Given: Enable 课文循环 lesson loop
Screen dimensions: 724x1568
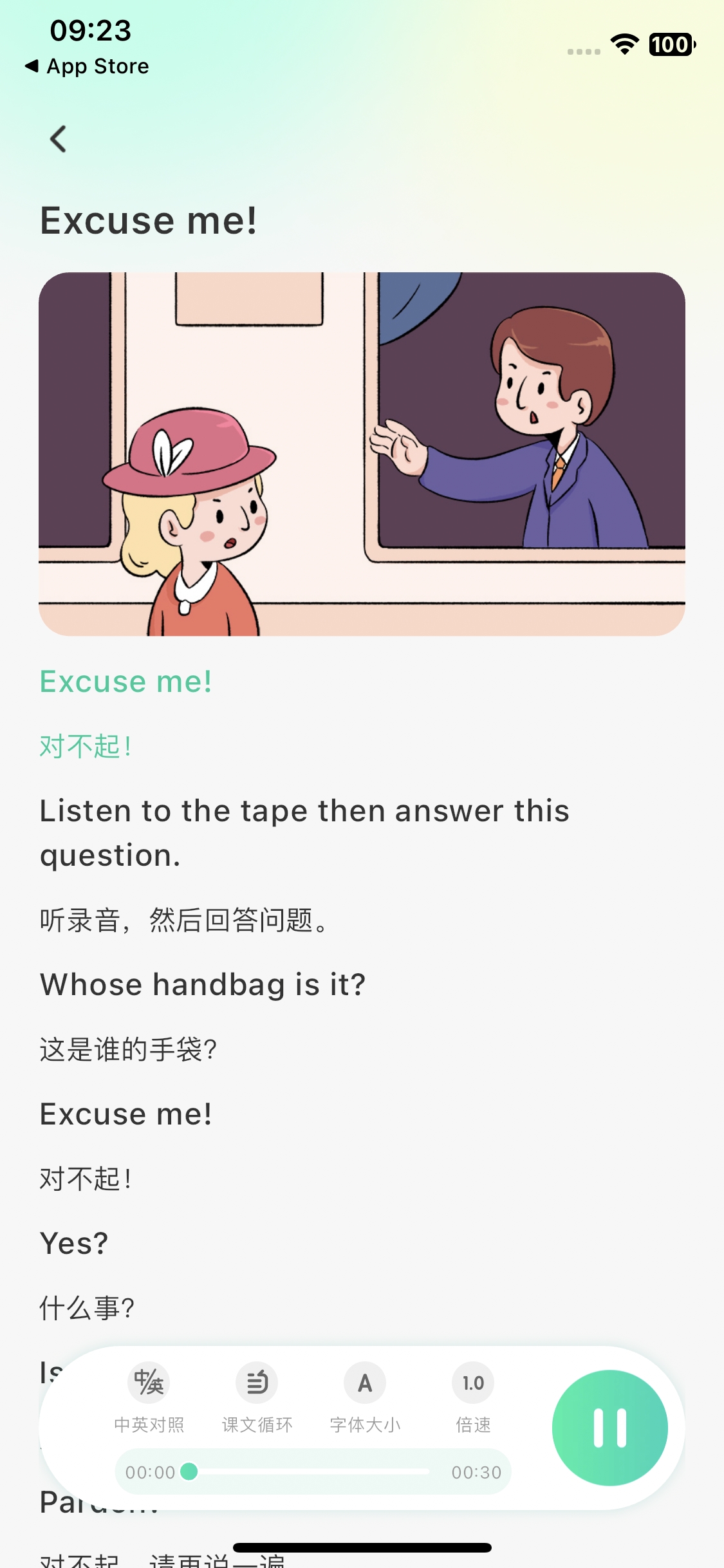Looking at the screenshot, I should click(257, 1397).
